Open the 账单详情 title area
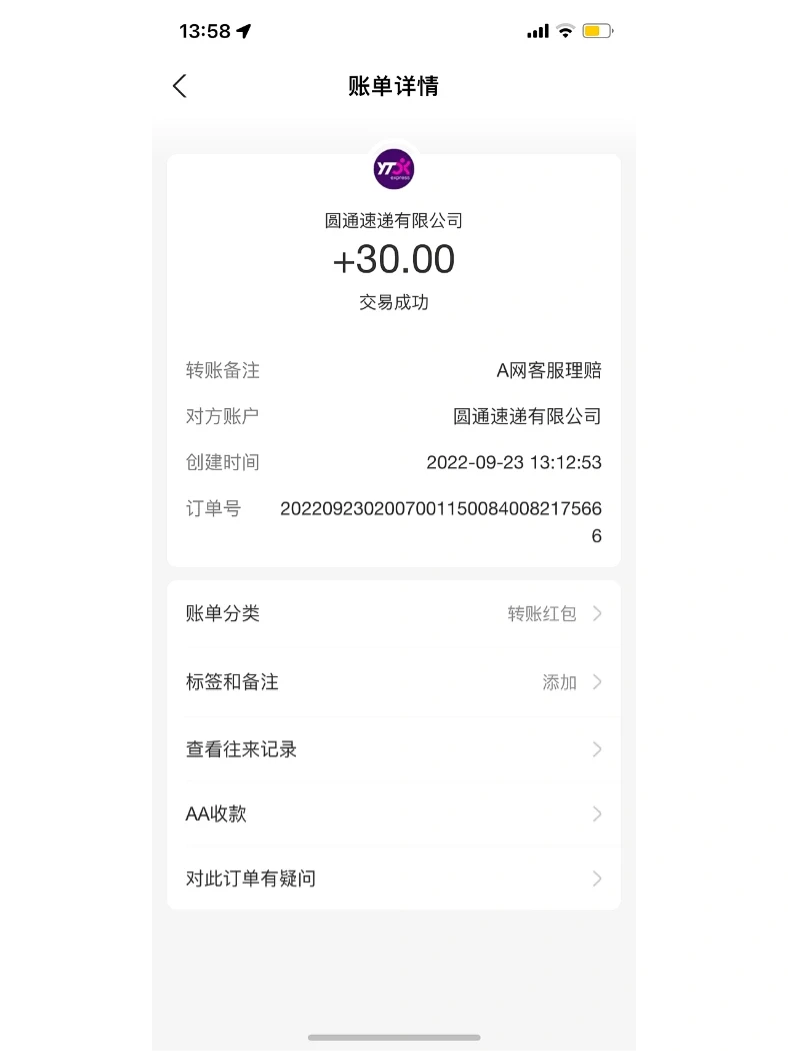Viewport: 788px width, 1051px height. point(394,86)
